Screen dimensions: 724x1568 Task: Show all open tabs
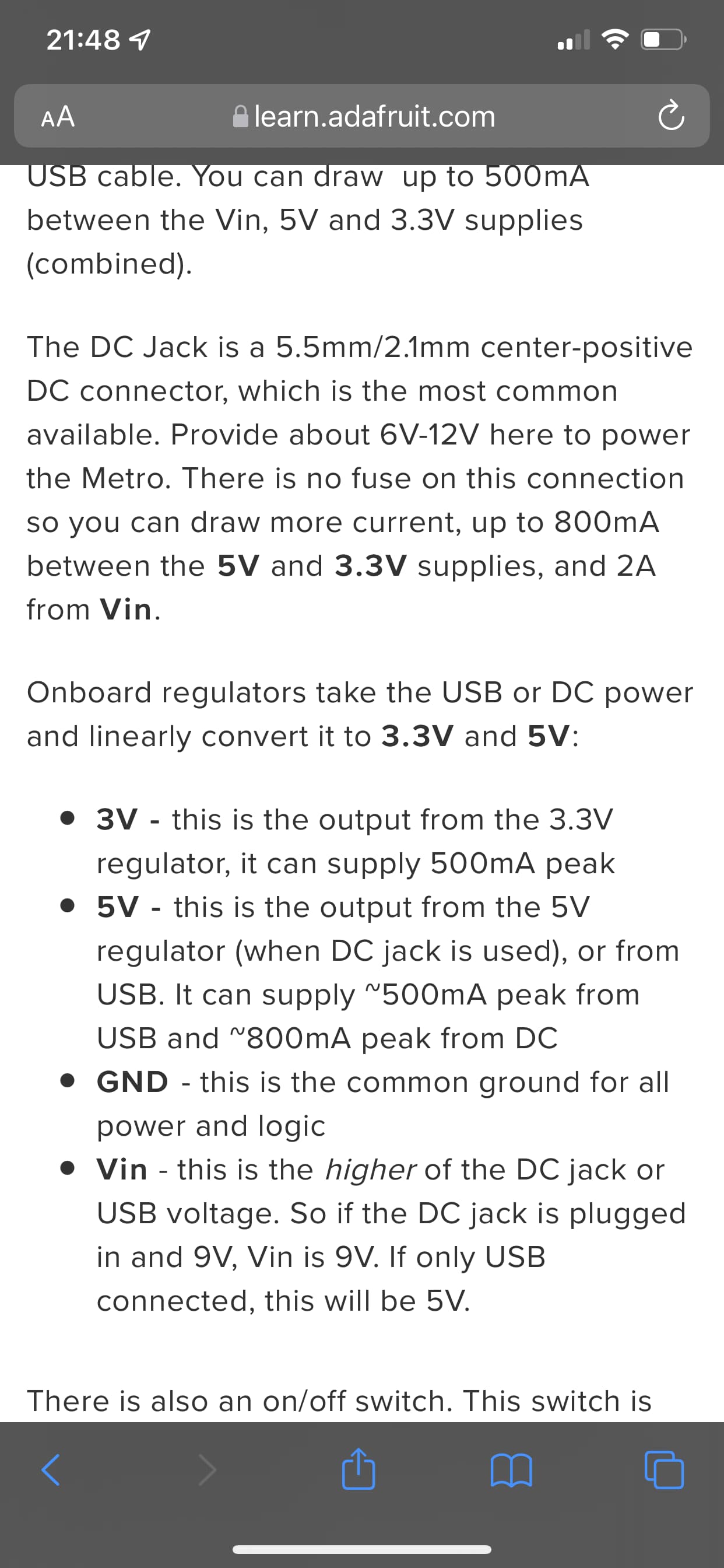pos(664,1470)
